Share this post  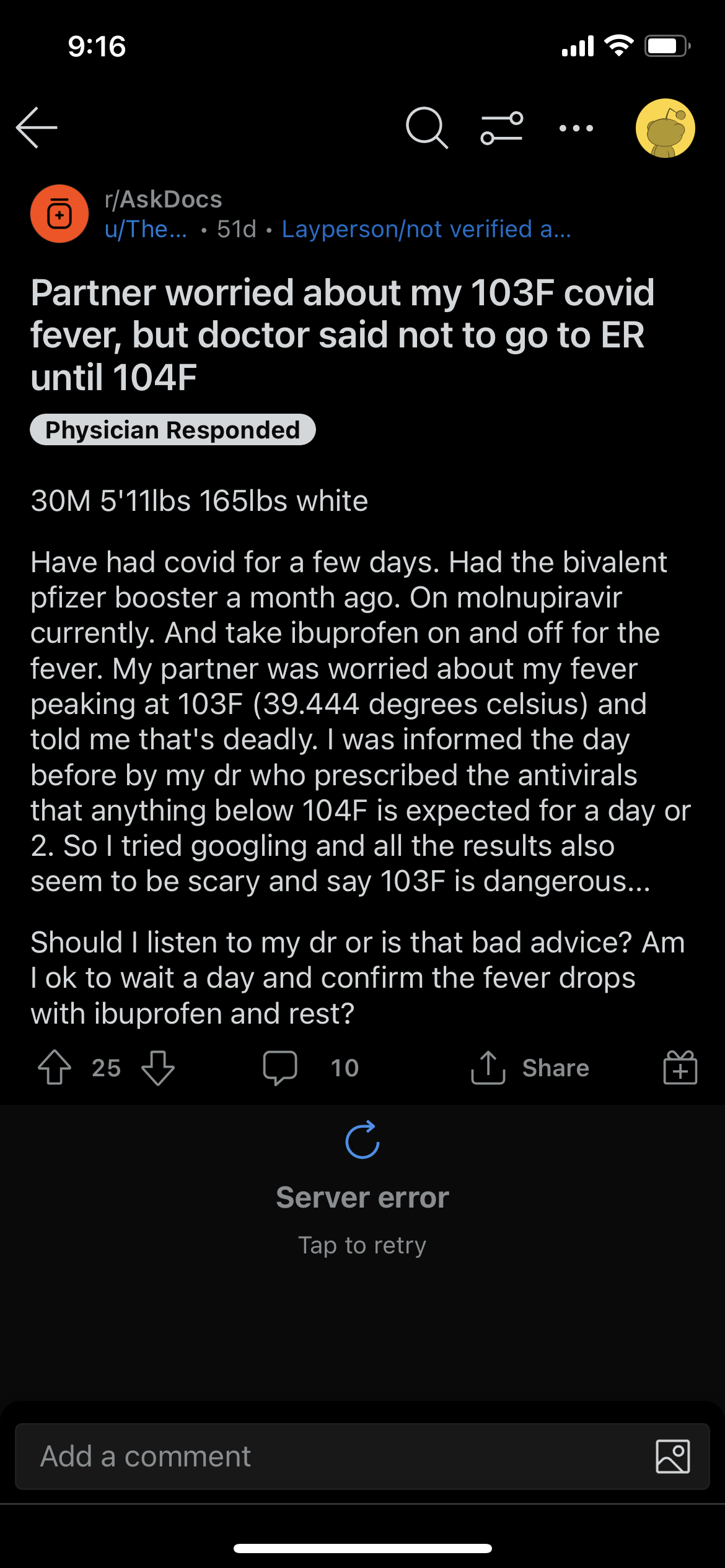(530, 1068)
